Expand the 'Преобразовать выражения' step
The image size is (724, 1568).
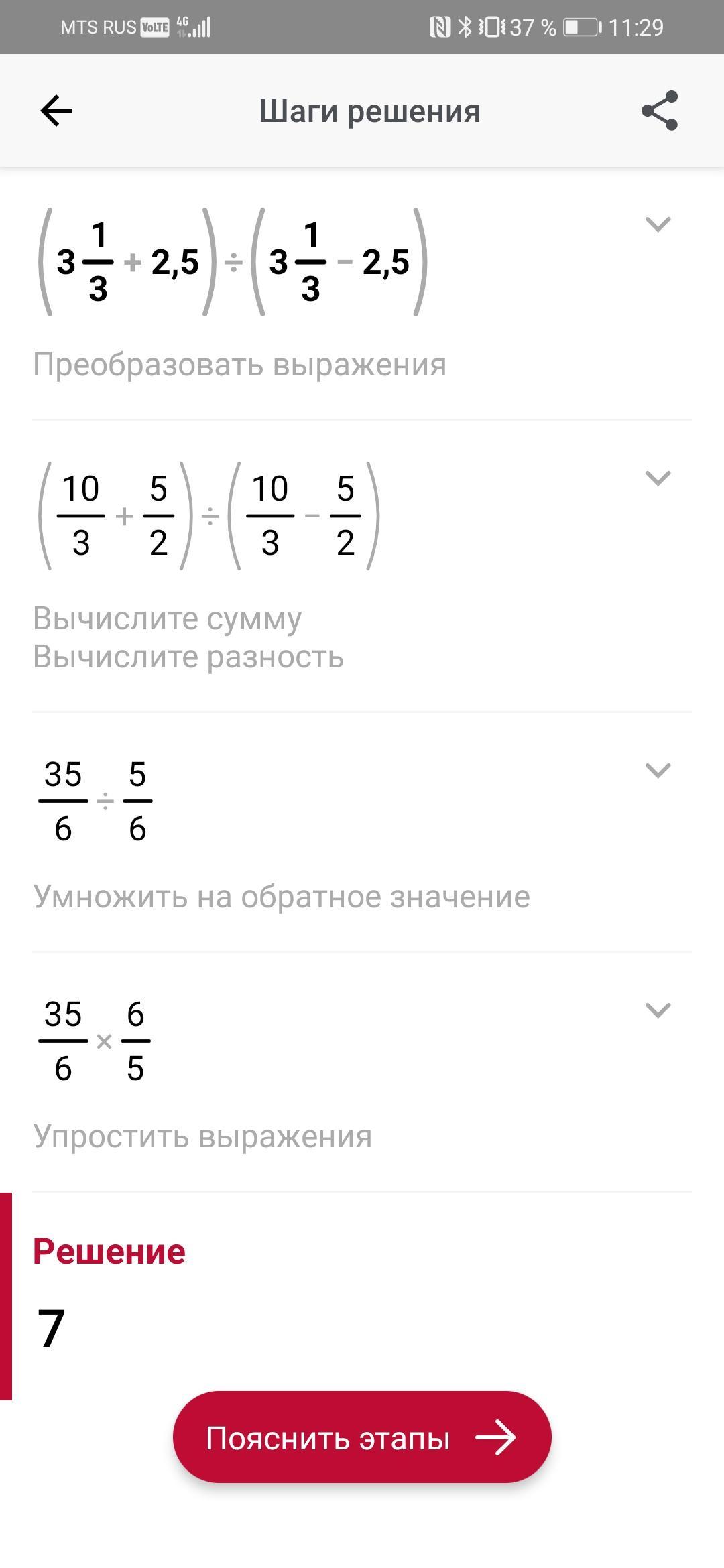(x=658, y=224)
